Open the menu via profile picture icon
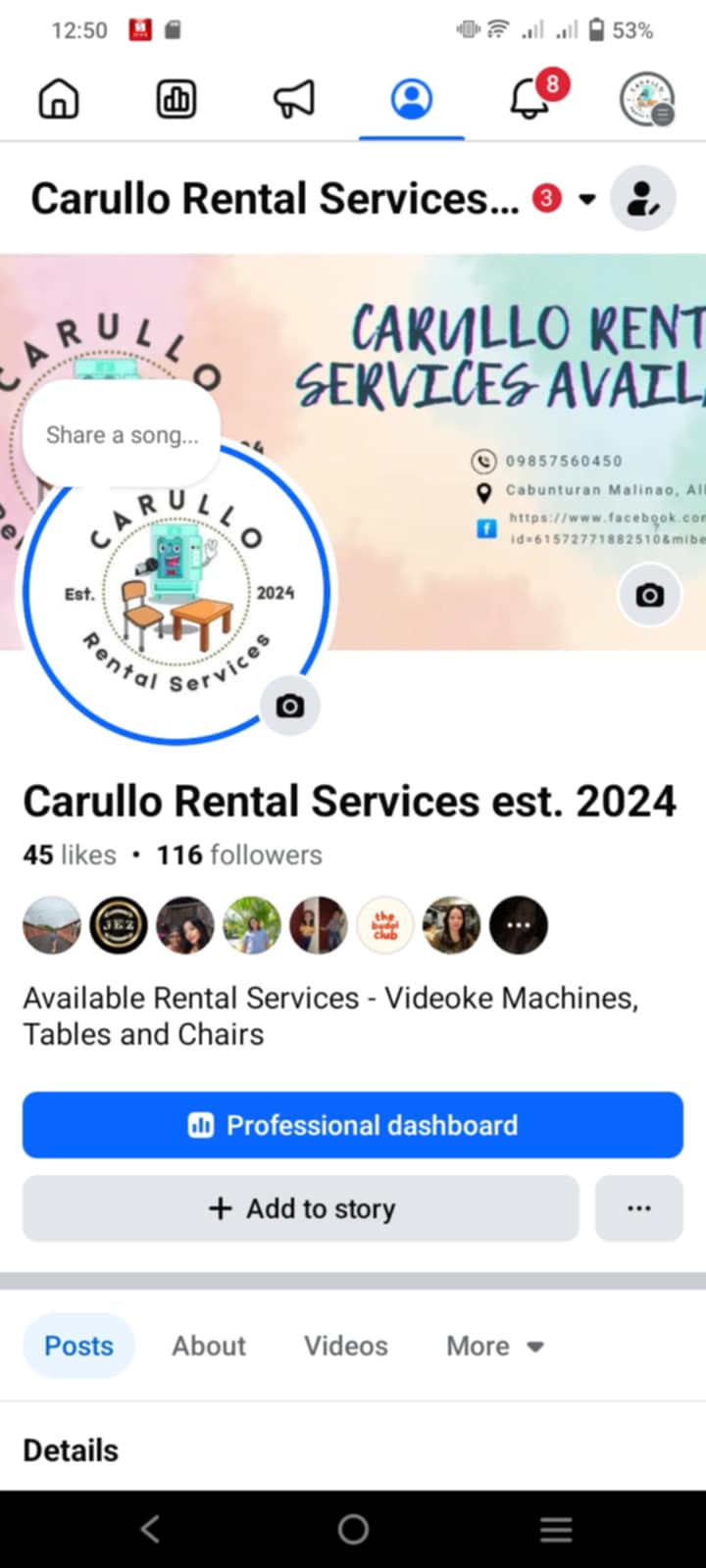 [x=647, y=99]
